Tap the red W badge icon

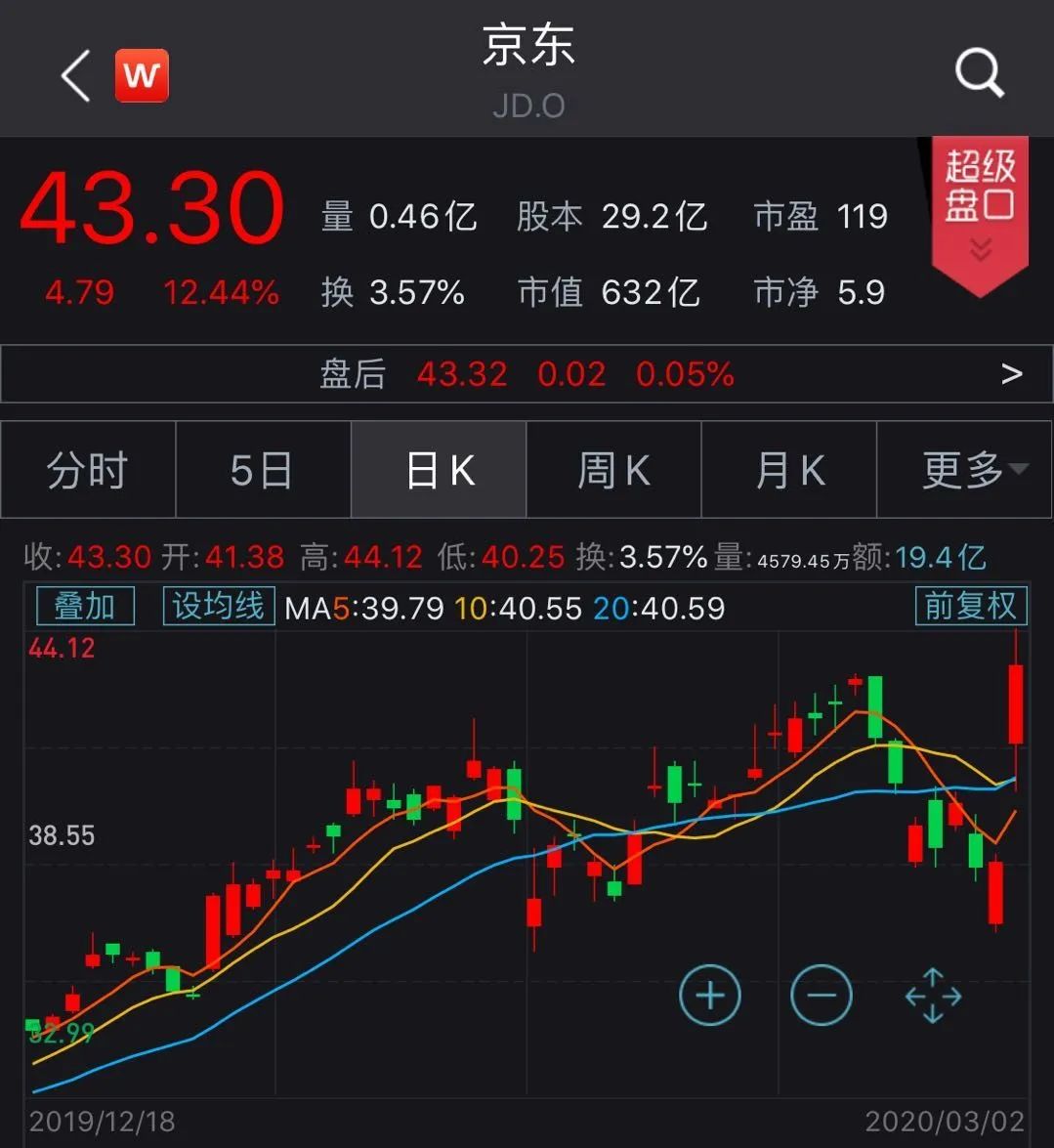[x=142, y=75]
